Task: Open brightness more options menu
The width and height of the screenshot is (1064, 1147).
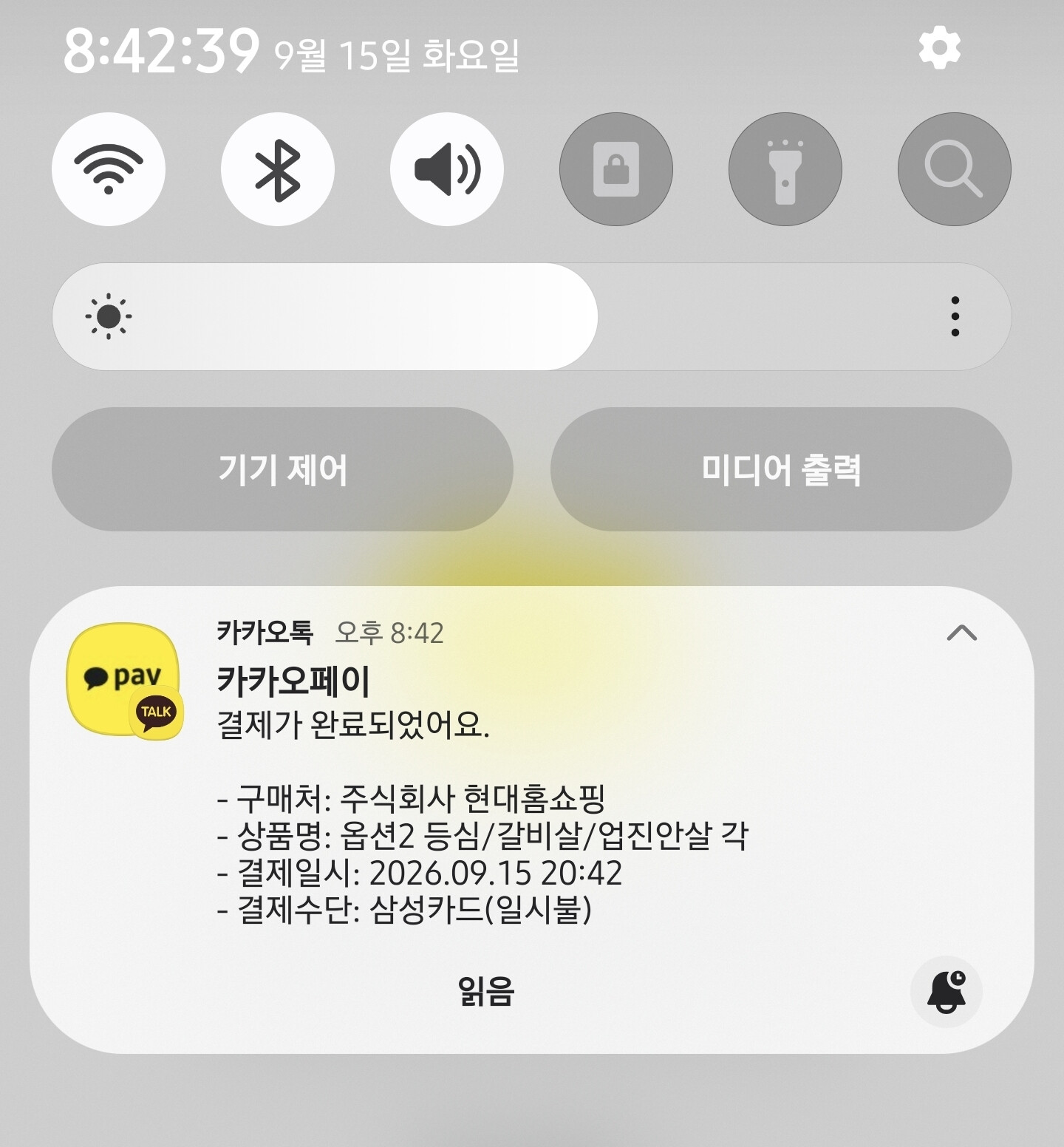Action: 955,316
